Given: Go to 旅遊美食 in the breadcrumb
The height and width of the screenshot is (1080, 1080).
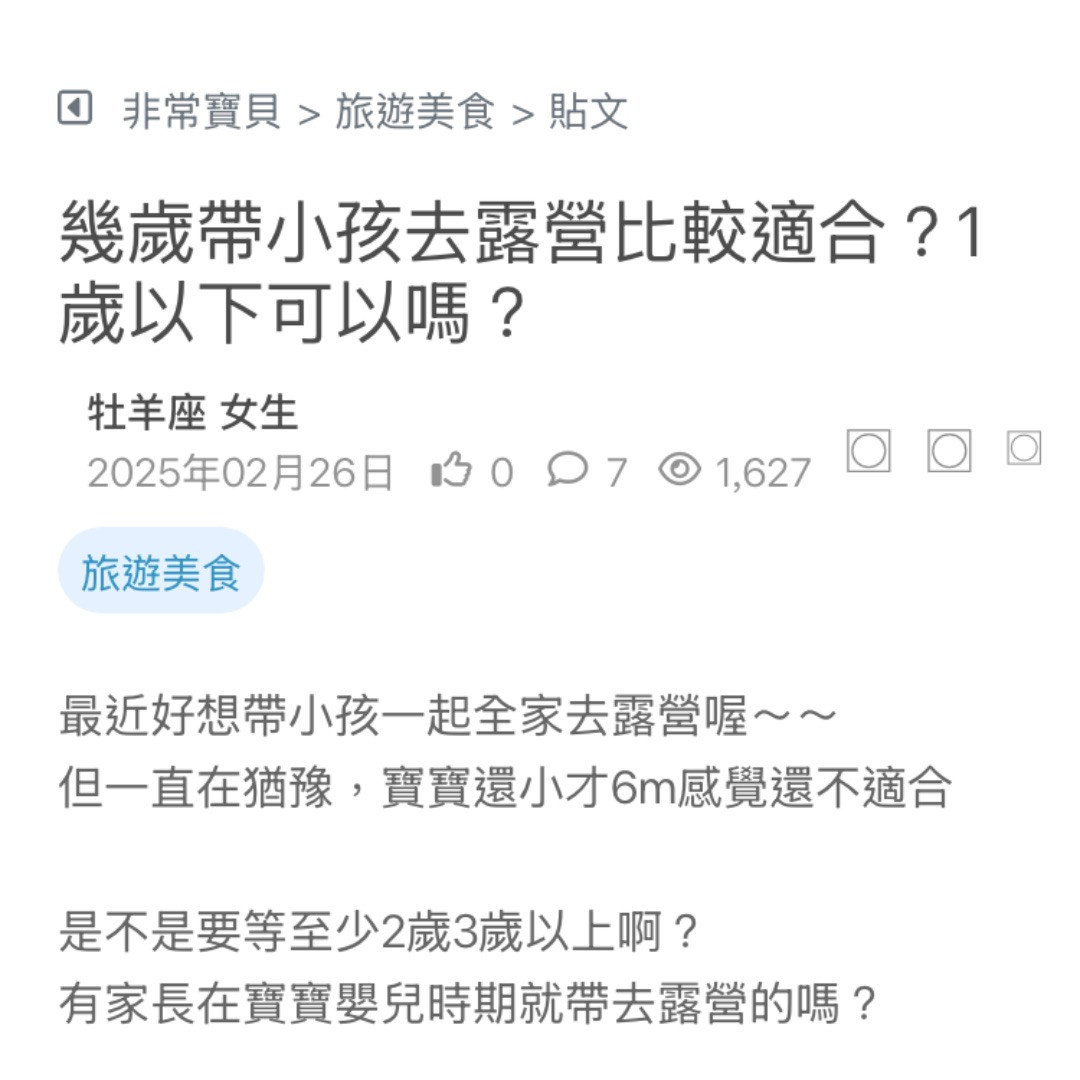Looking at the screenshot, I should [414, 111].
